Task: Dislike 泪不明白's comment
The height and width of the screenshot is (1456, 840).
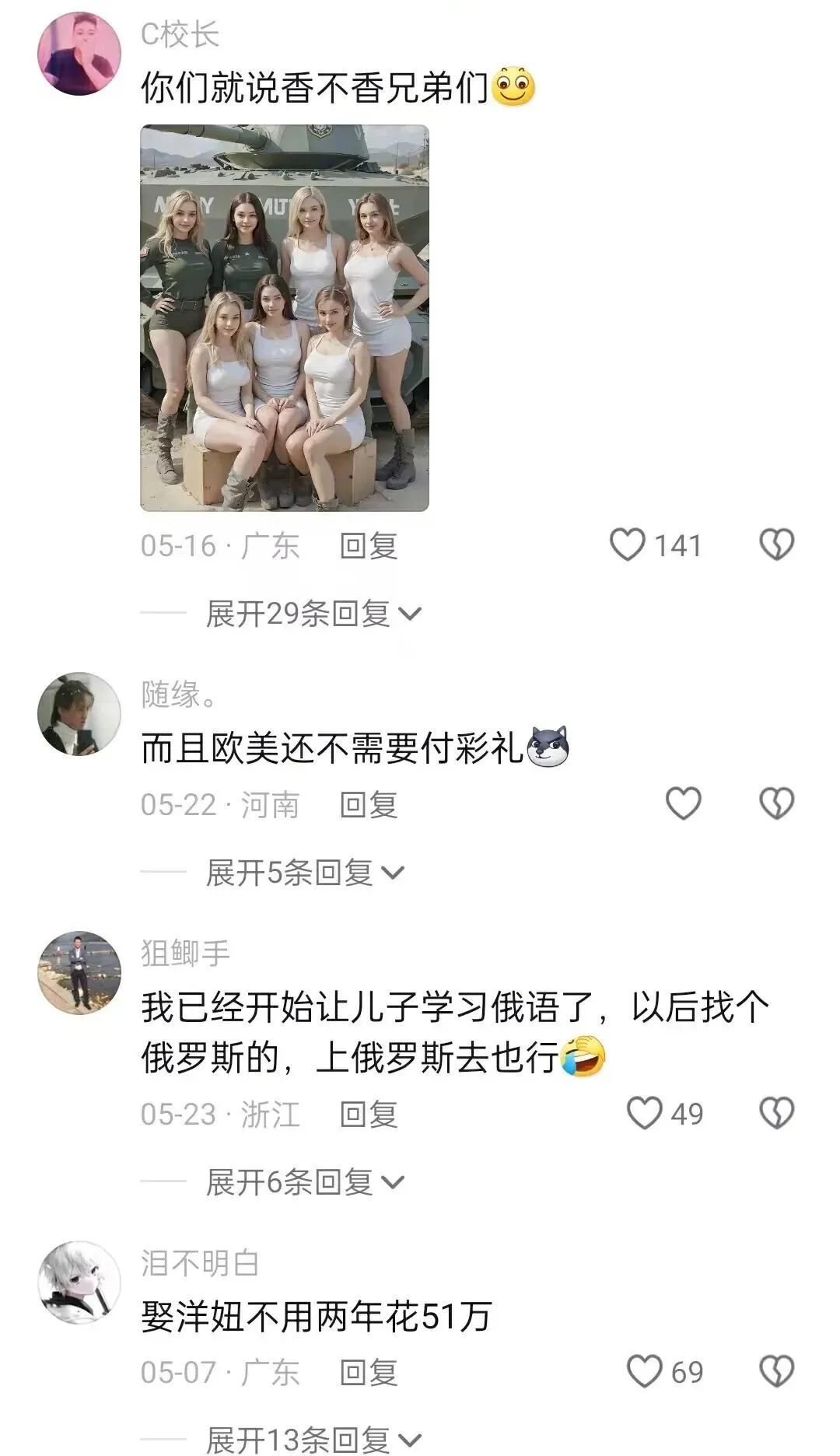Action: click(776, 1371)
